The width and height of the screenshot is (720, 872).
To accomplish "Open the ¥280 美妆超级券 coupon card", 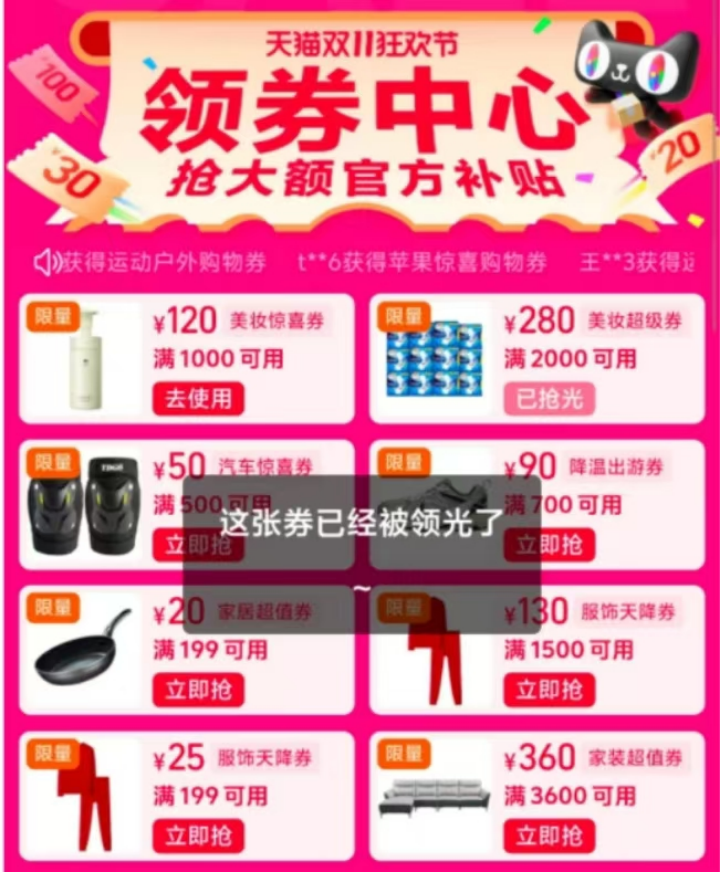I will 536,358.
